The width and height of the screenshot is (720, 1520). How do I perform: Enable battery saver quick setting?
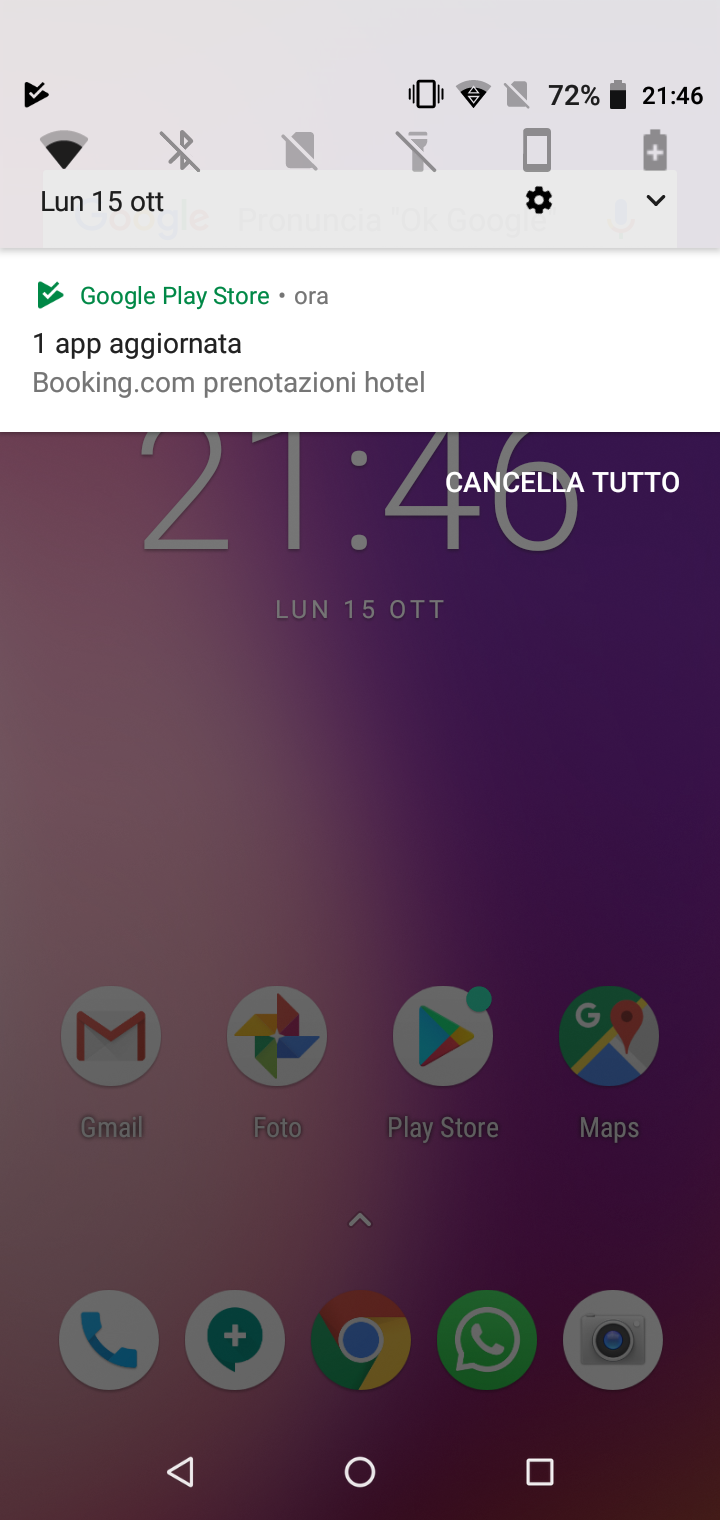(x=654, y=151)
